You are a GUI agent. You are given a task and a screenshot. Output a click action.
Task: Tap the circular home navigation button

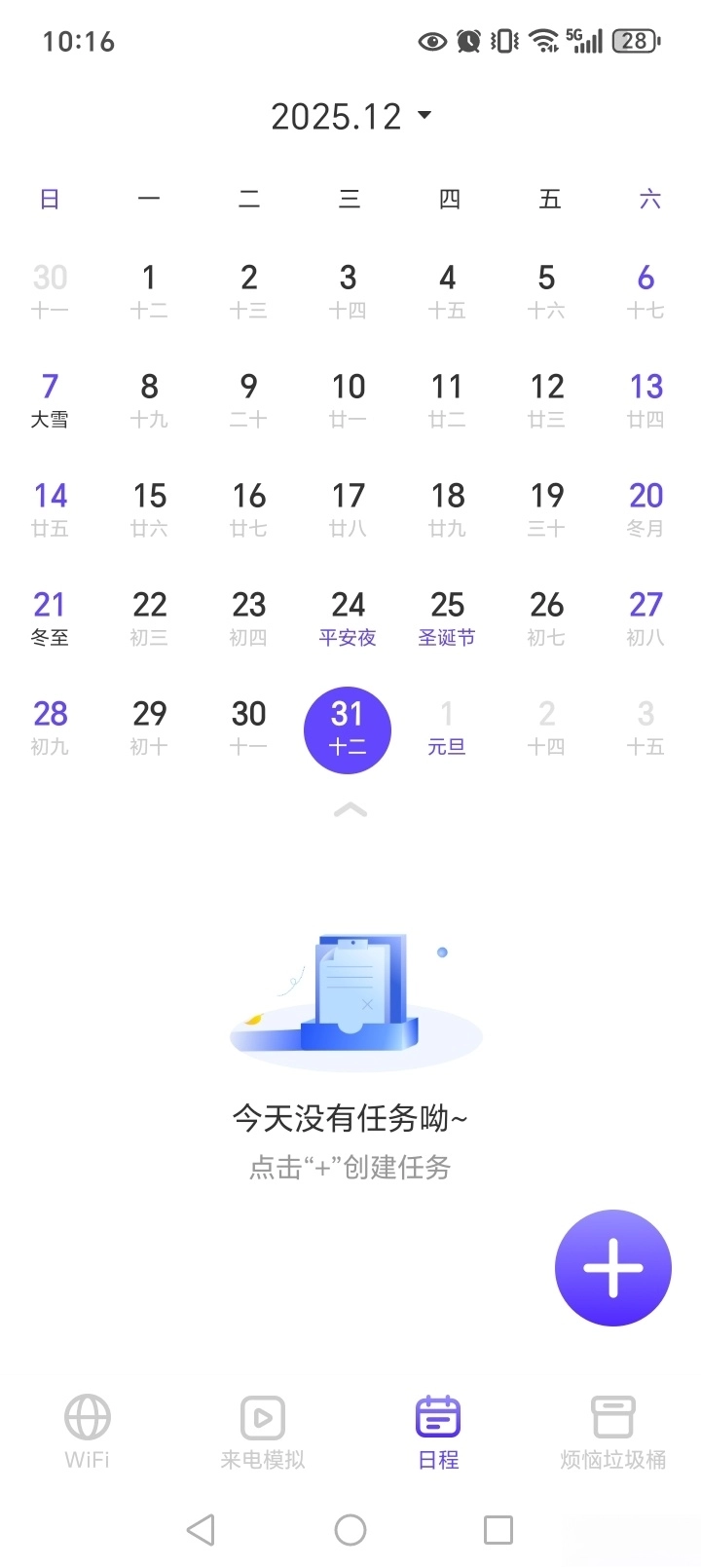coord(350,1529)
